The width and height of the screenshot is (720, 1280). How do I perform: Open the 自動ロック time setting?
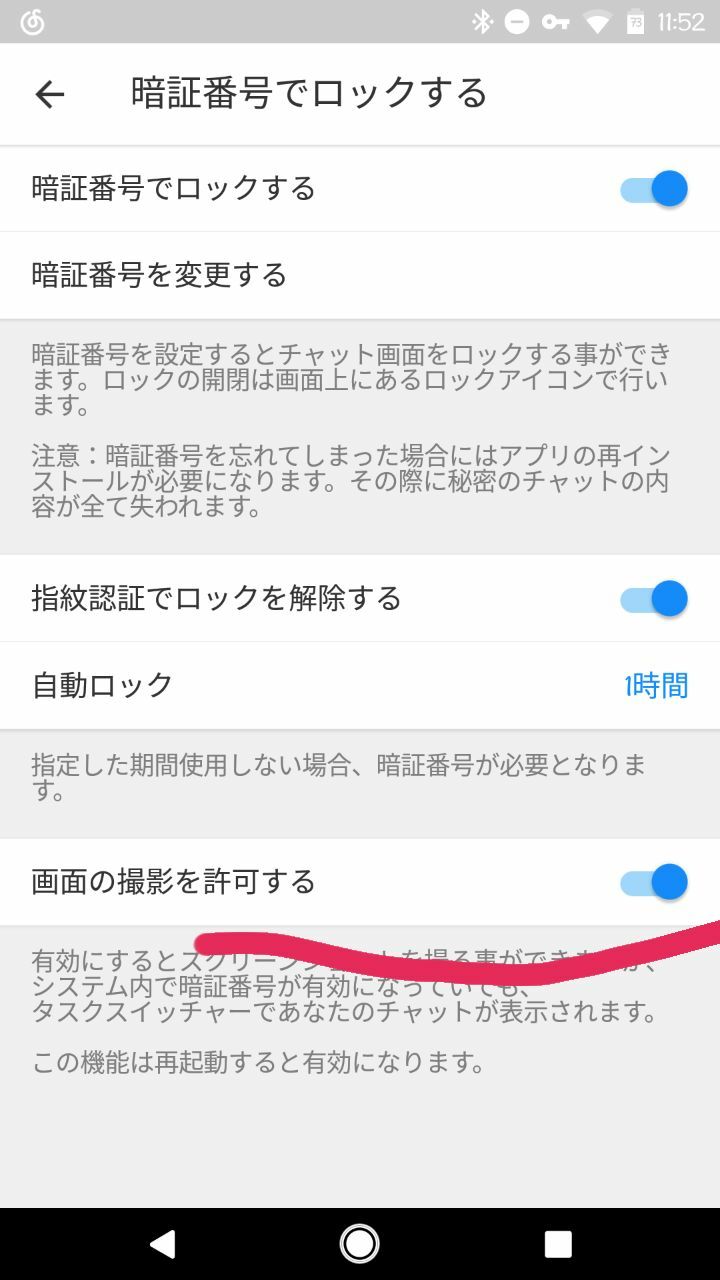(655, 686)
